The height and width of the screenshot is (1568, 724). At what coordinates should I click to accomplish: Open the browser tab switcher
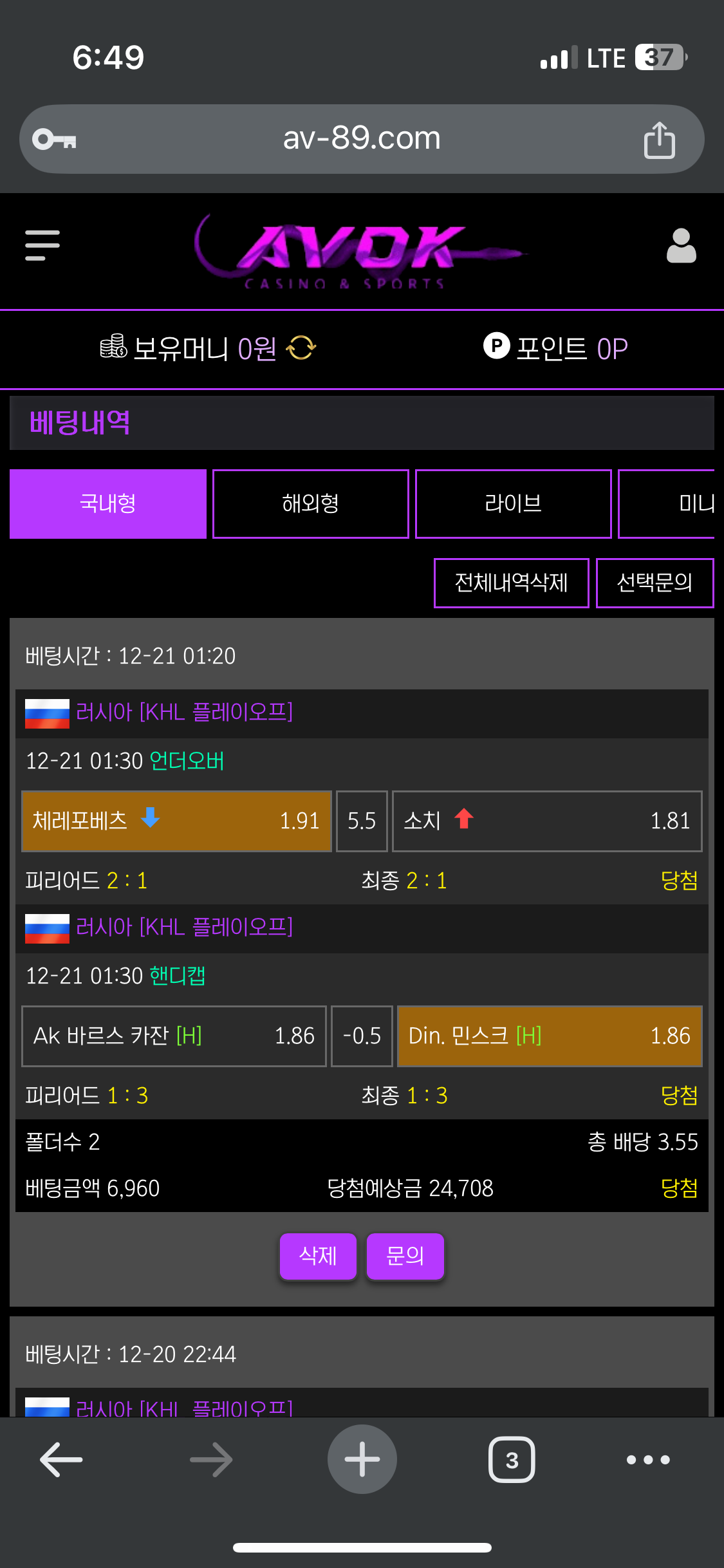coord(512,1459)
